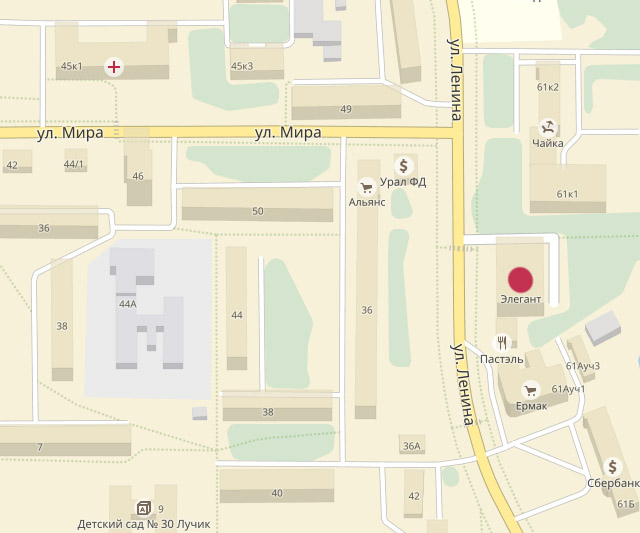Tap the red marker at Элегант
Screen dimensions: 640x533
[x=521, y=279]
